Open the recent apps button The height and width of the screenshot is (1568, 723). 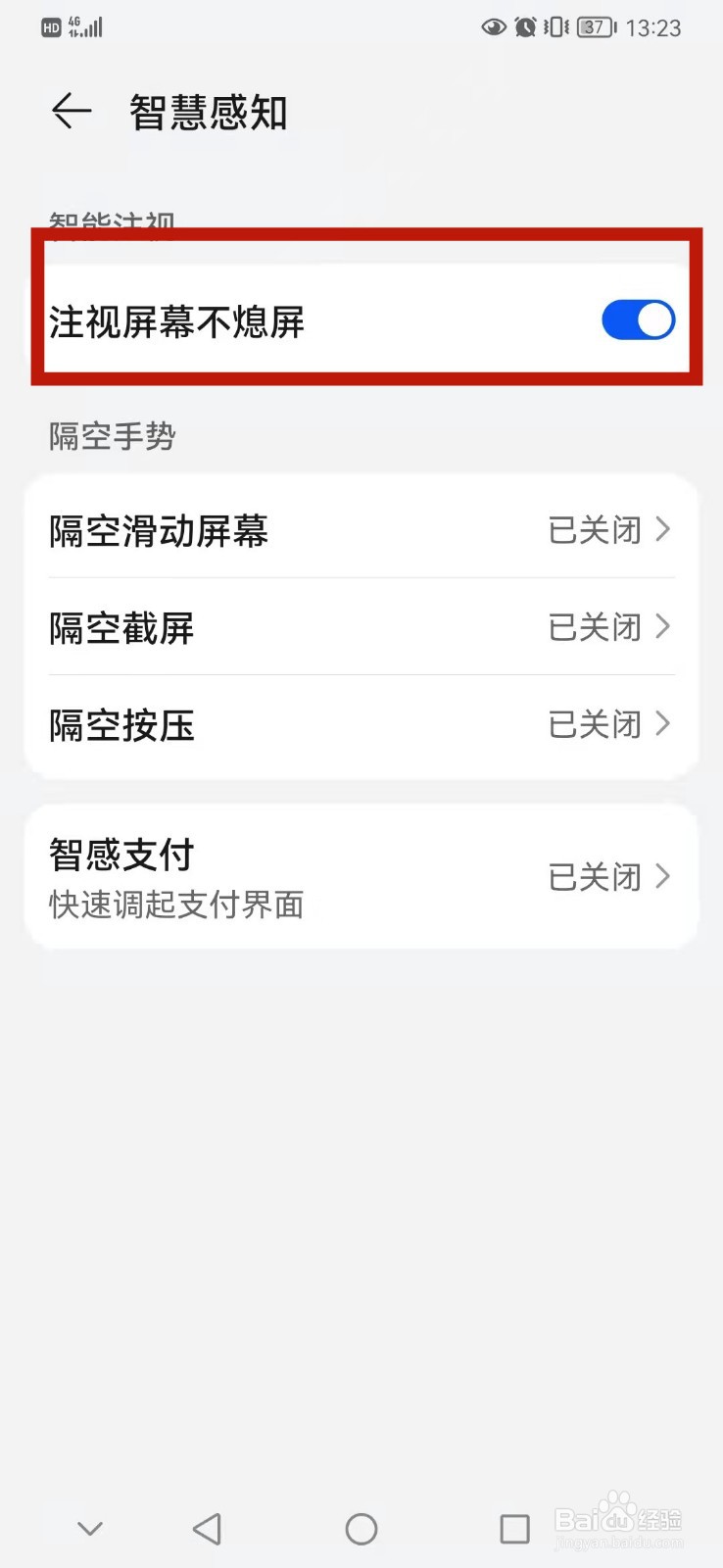514,1529
